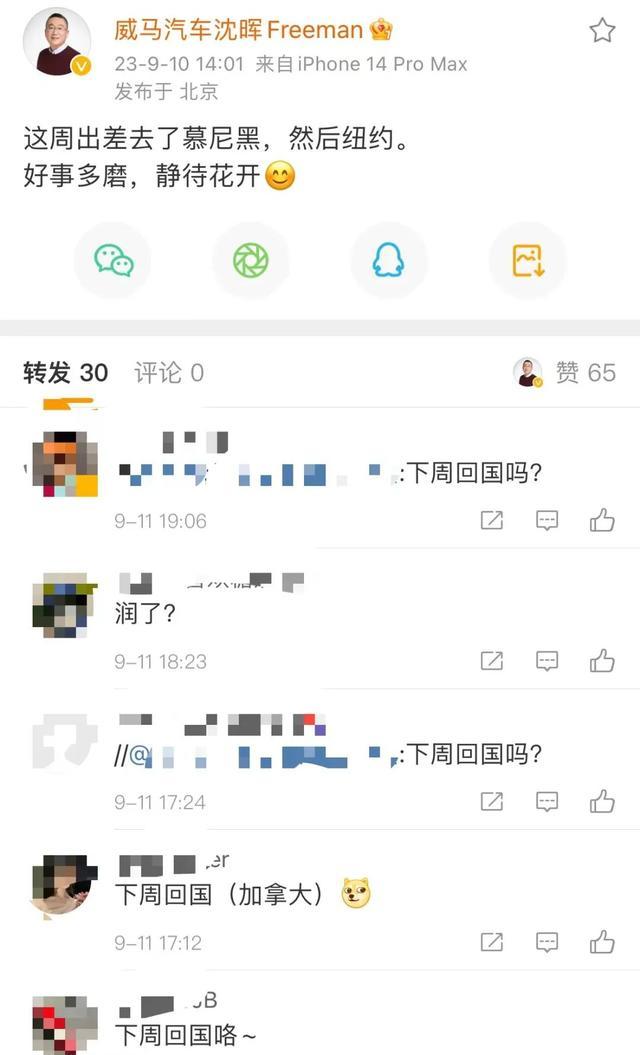Share the post to WeChat Moments
Image resolution: width=640 pixels, height=1055 pixels.
(250, 260)
